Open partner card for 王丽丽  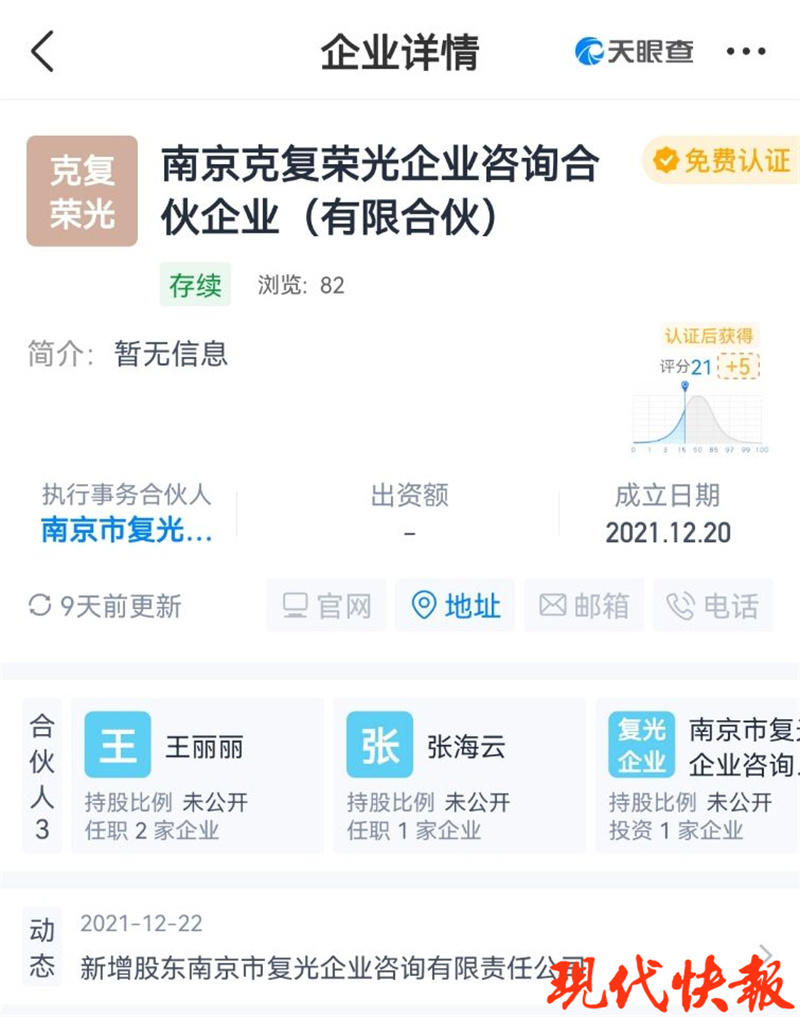coord(197,775)
